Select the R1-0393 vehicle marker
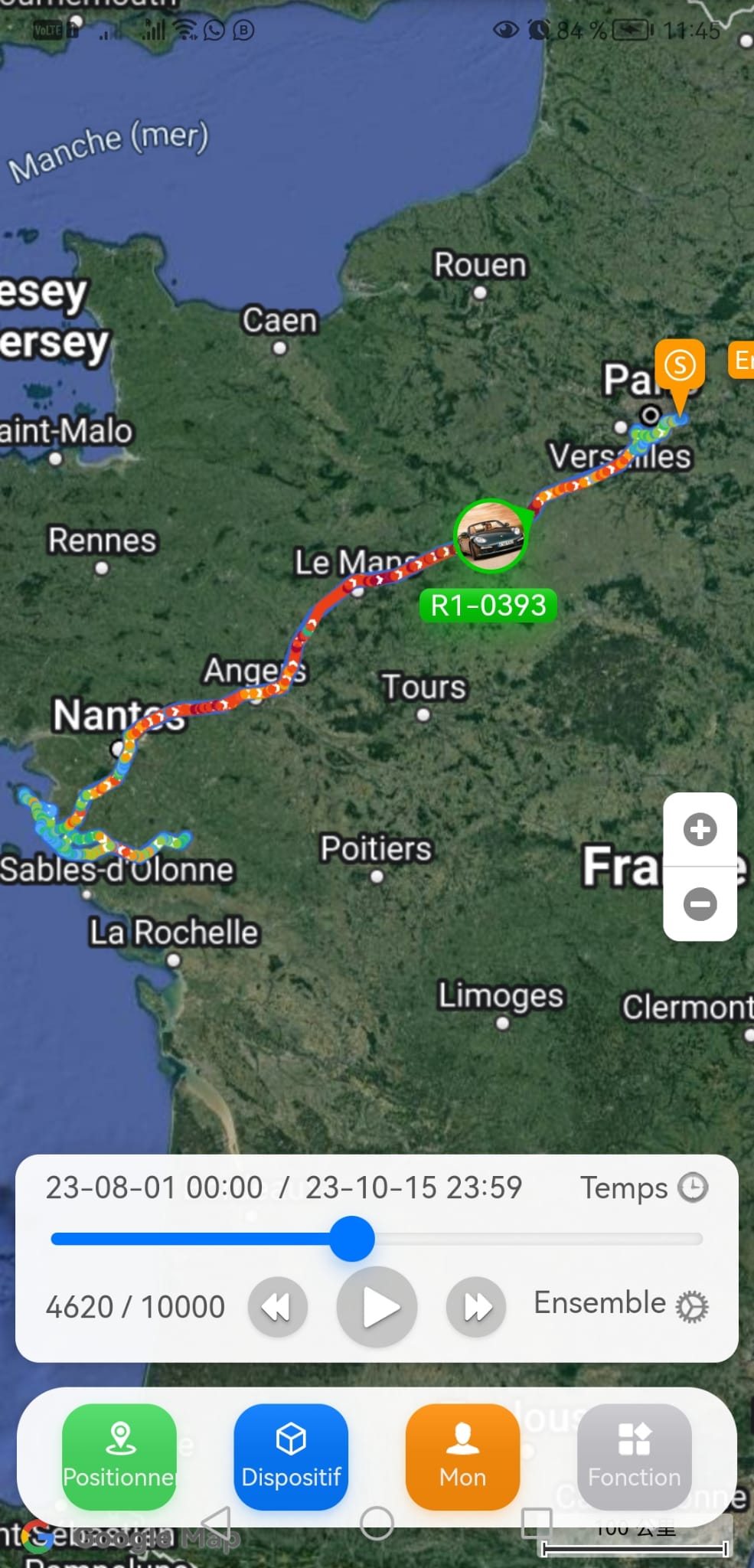The width and height of the screenshot is (754, 1568). pyautogui.click(x=490, y=536)
